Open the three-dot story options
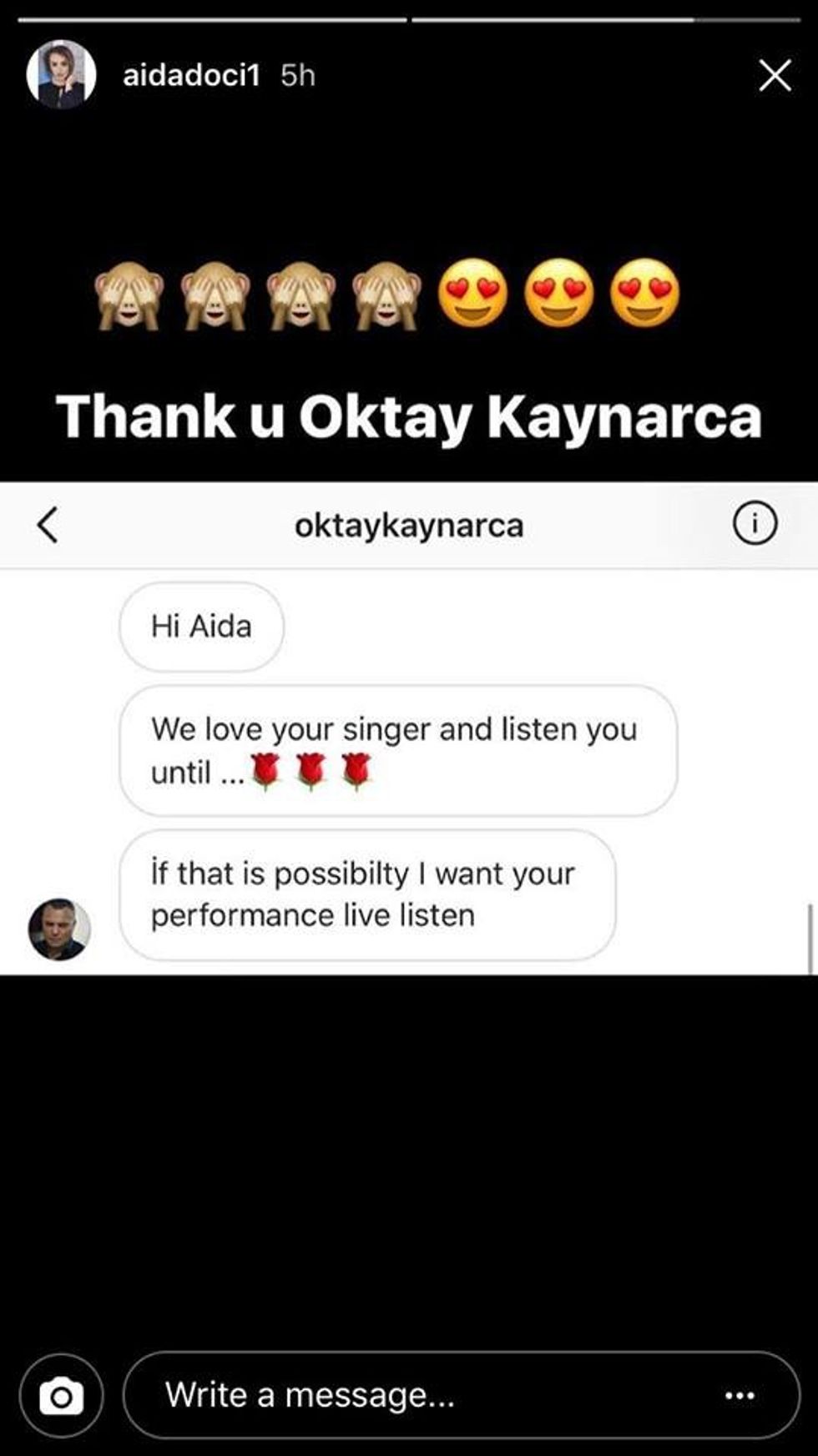This screenshot has width=818, height=1456. 740,1396
